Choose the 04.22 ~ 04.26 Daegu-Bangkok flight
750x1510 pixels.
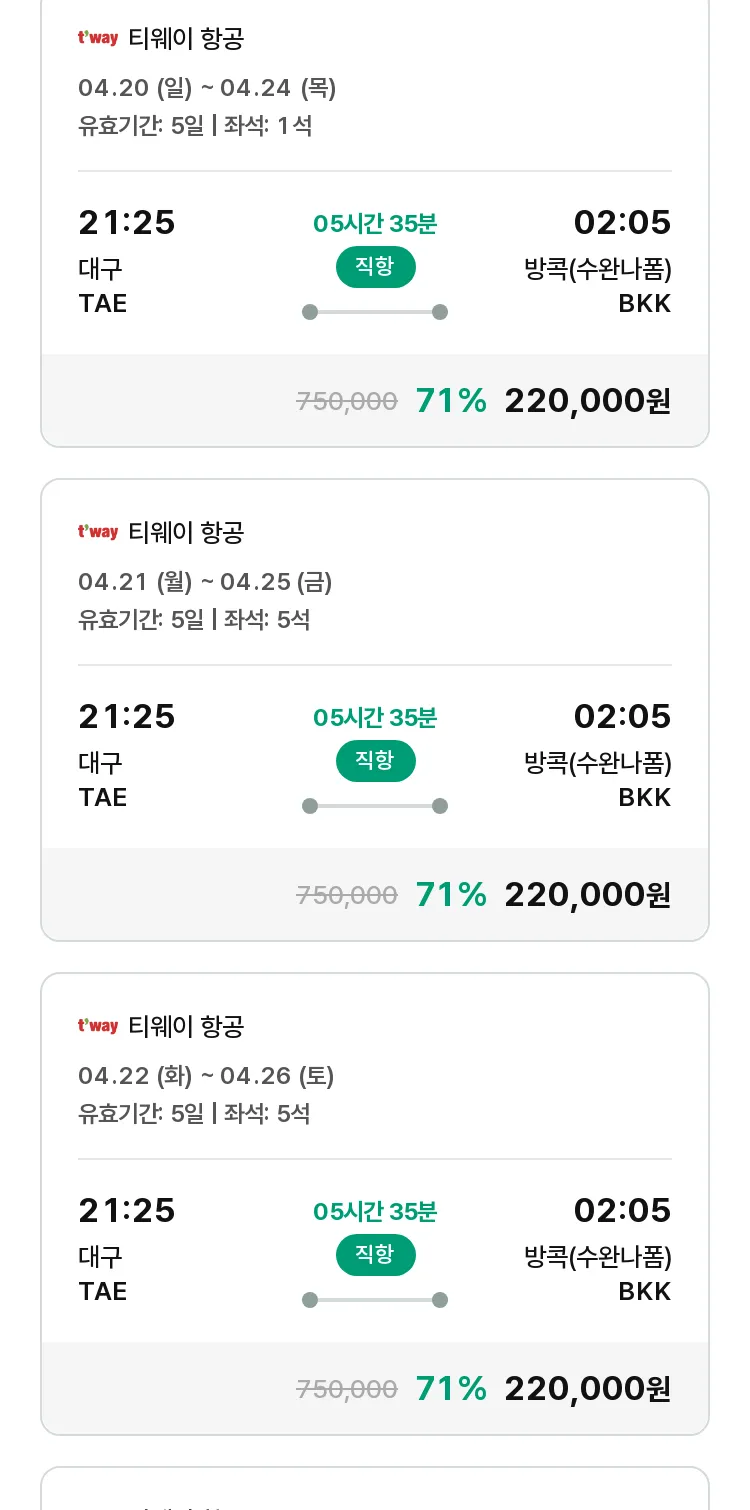[x=375, y=1204]
